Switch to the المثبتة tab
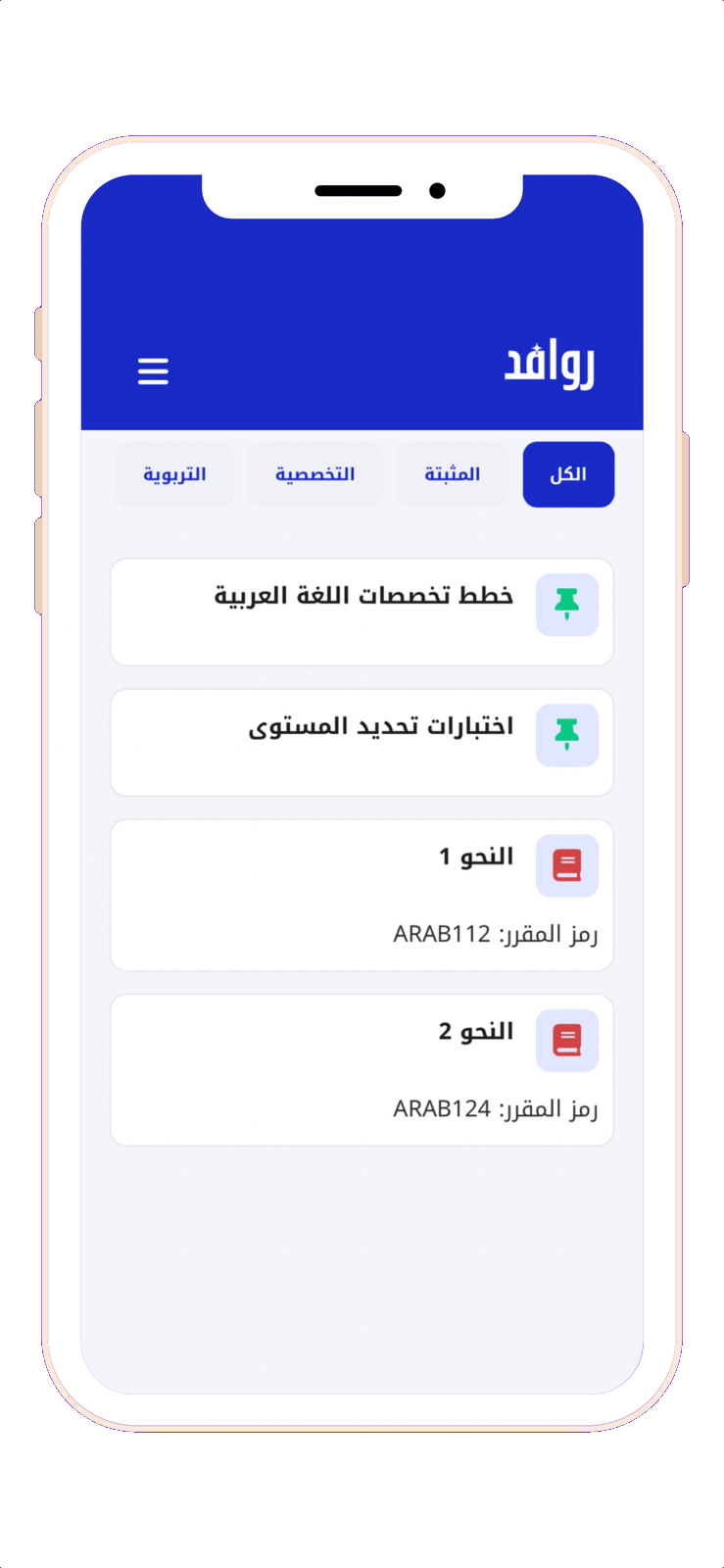This screenshot has width=724, height=1568. (x=452, y=474)
